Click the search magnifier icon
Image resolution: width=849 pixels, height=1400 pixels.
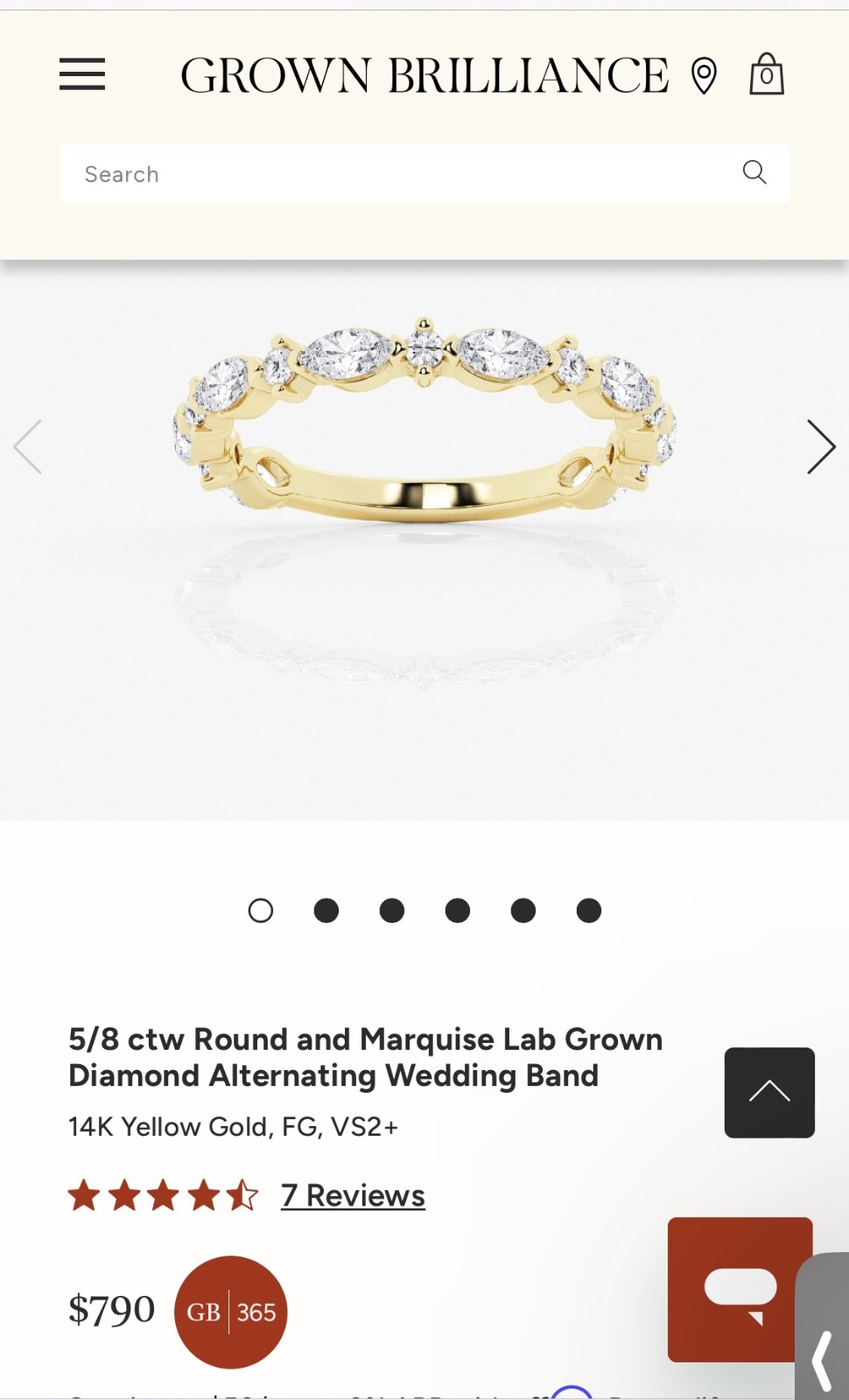tap(754, 173)
